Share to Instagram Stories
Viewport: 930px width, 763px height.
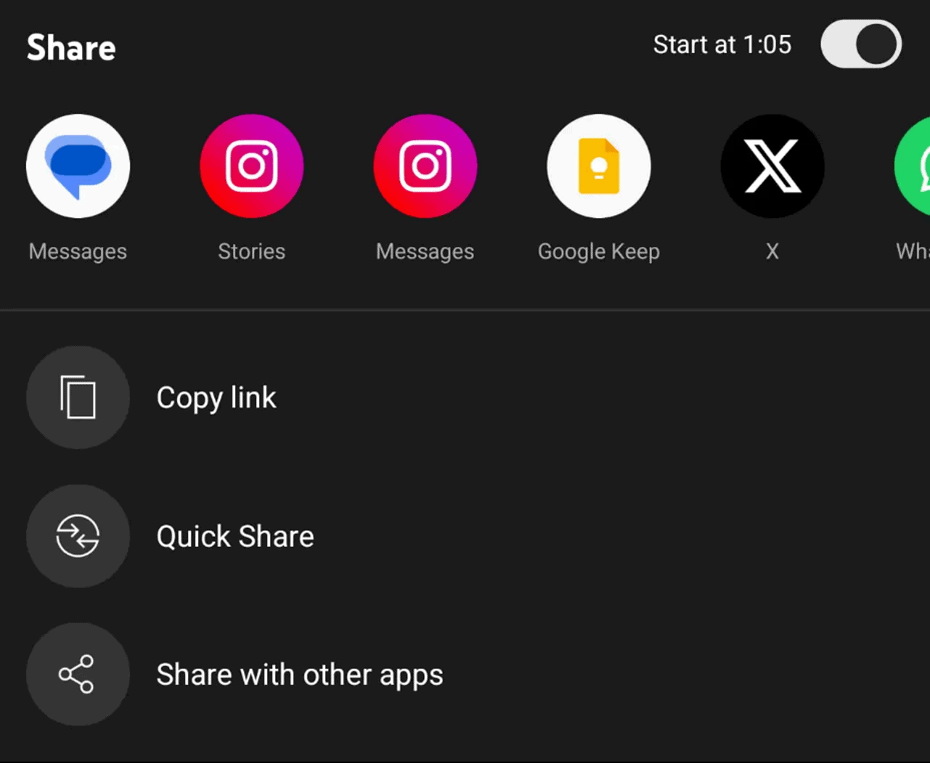pos(251,166)
